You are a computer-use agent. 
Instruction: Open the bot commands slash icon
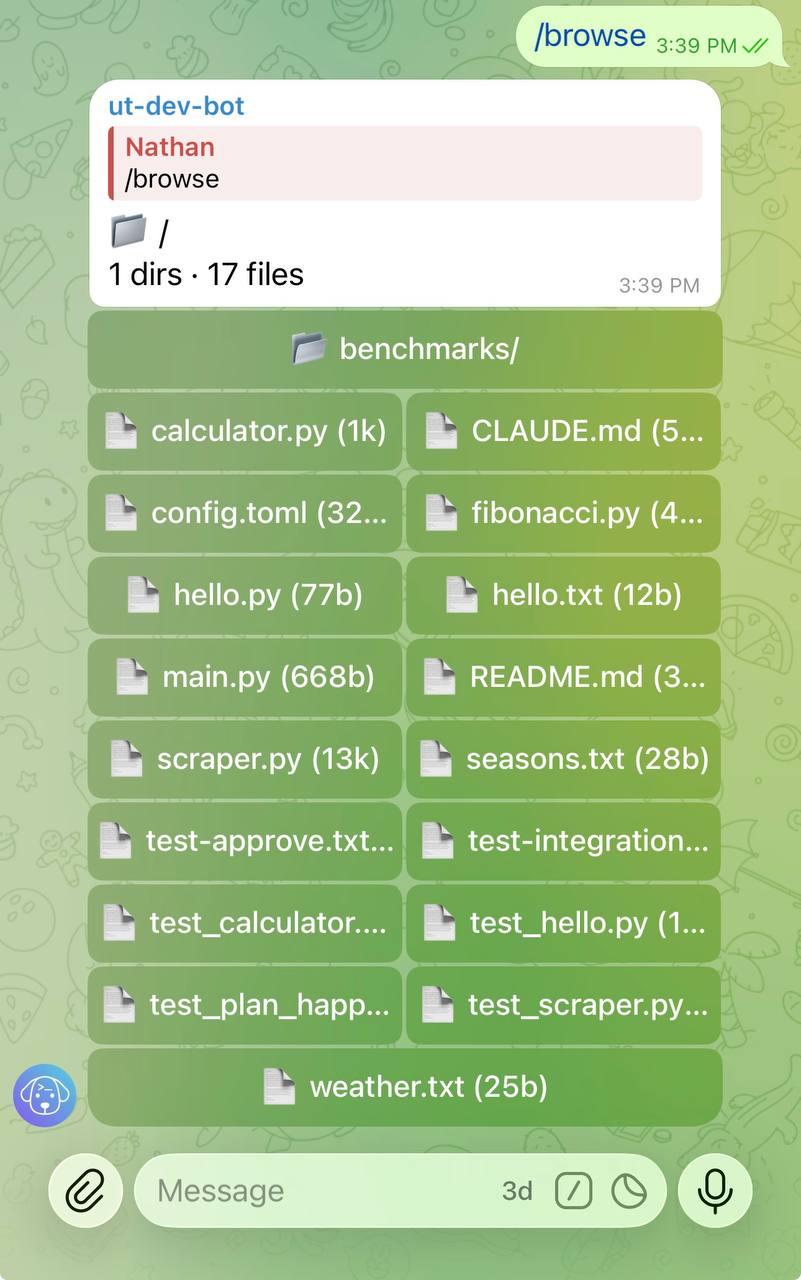[573, 1190]
